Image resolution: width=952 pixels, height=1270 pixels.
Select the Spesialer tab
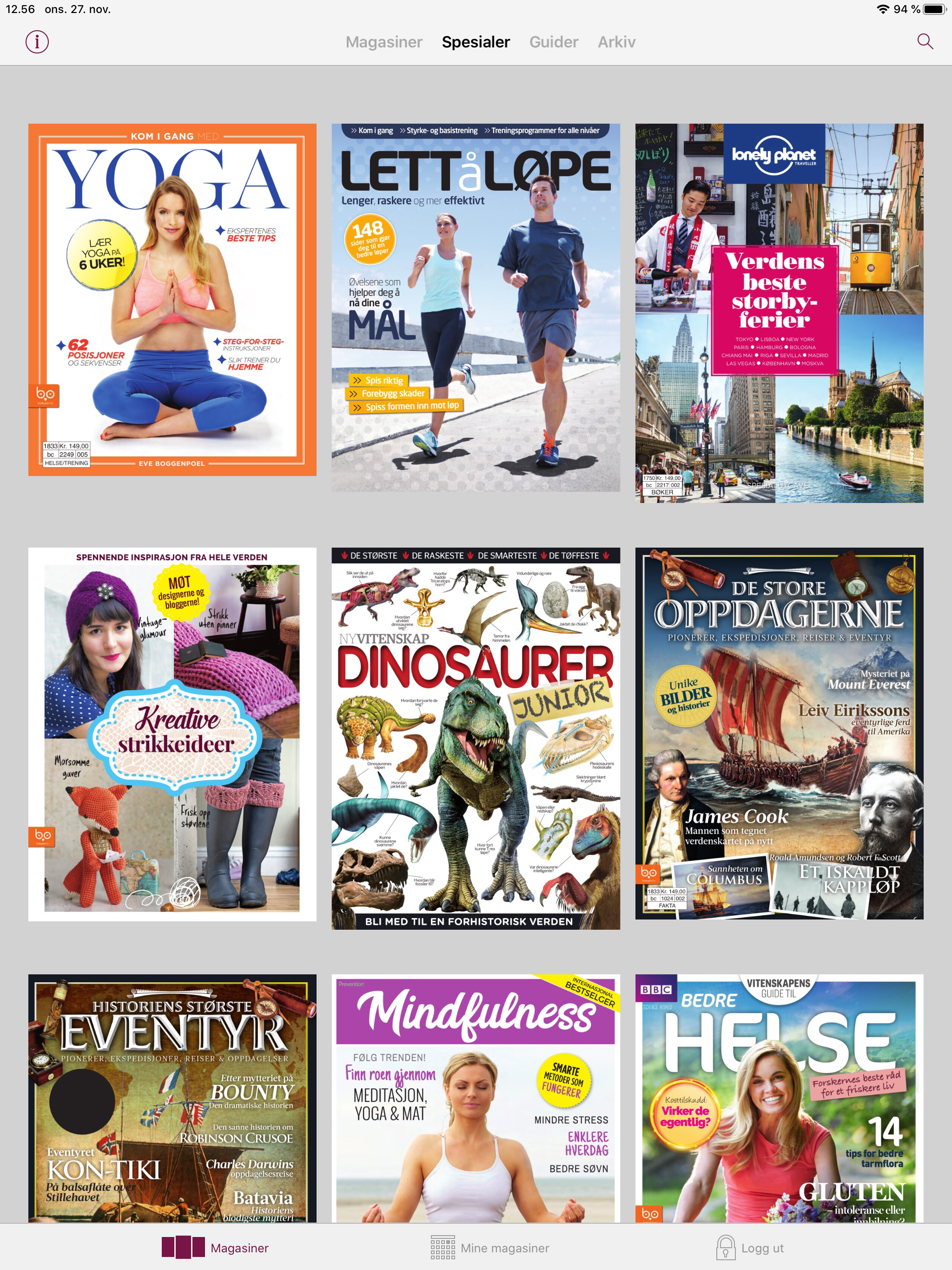coord(476,42)
